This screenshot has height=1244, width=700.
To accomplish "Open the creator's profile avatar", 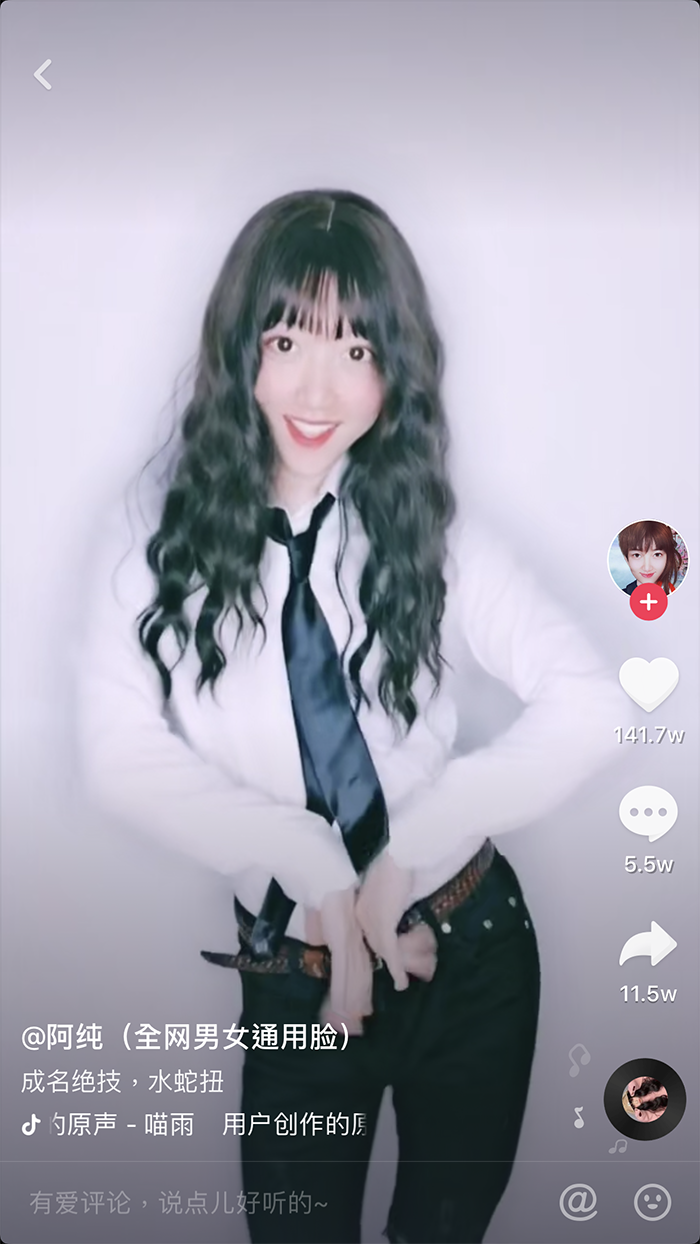I will tap(647, 556).
